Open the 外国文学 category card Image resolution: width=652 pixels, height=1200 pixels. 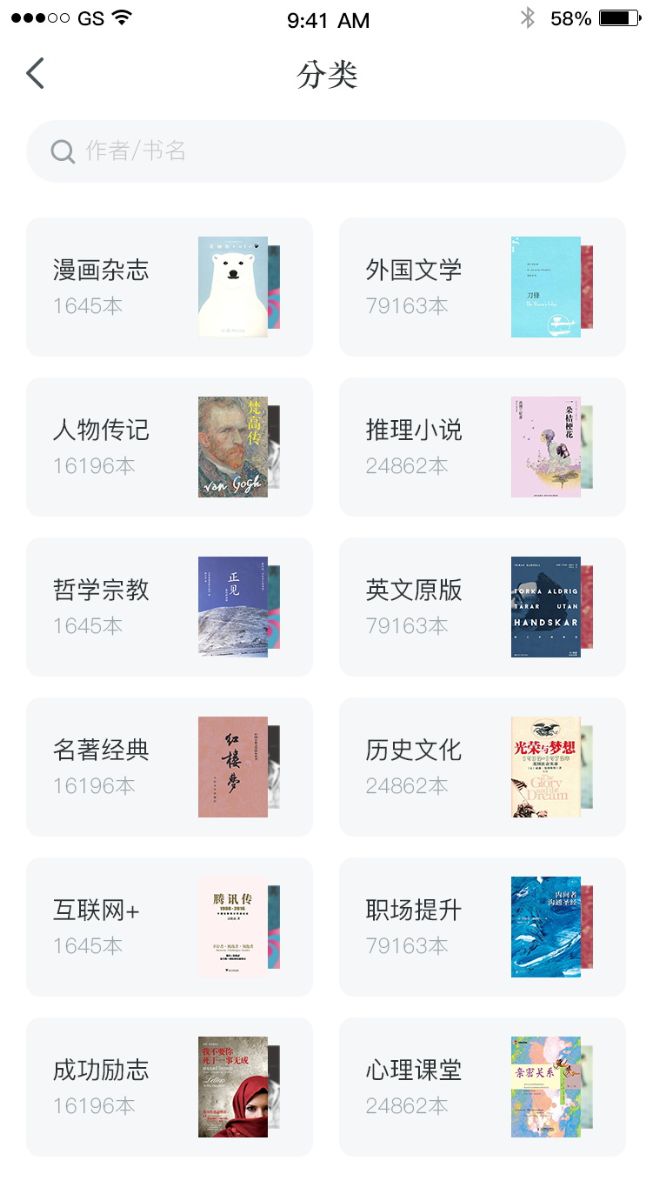(x=482, y=287)
